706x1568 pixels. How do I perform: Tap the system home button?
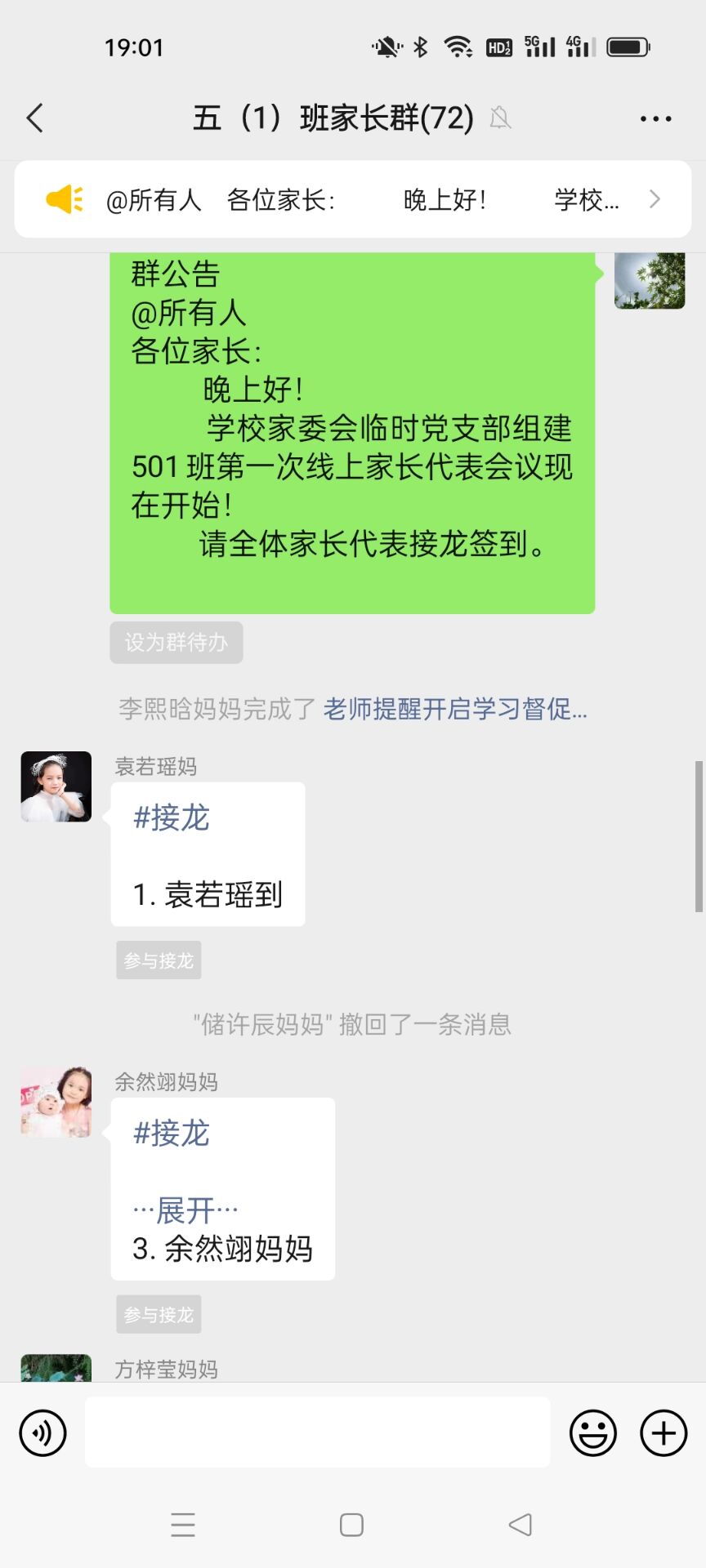click(351, 1525)
